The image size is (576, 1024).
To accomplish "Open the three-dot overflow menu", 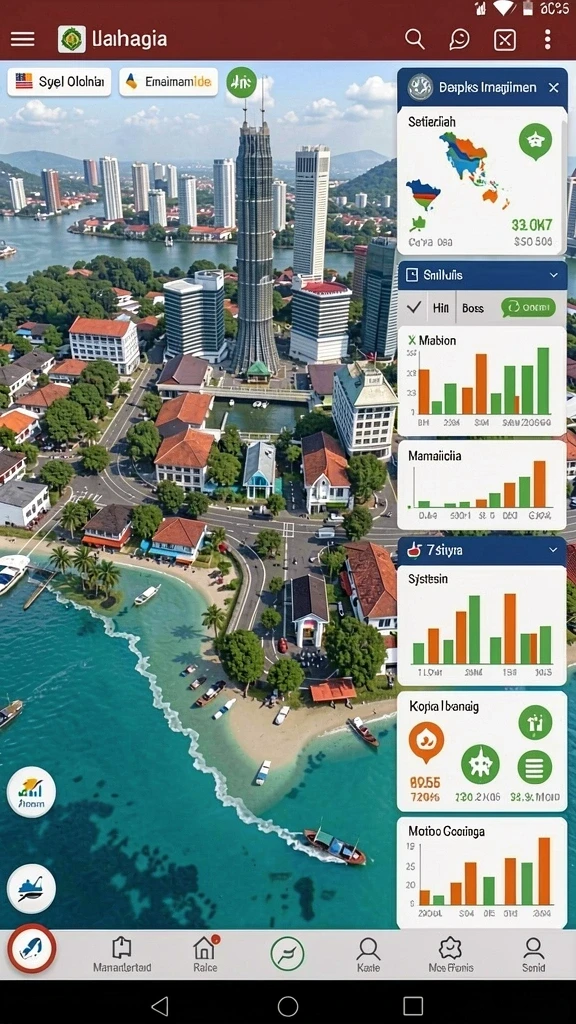I will 547,39.
